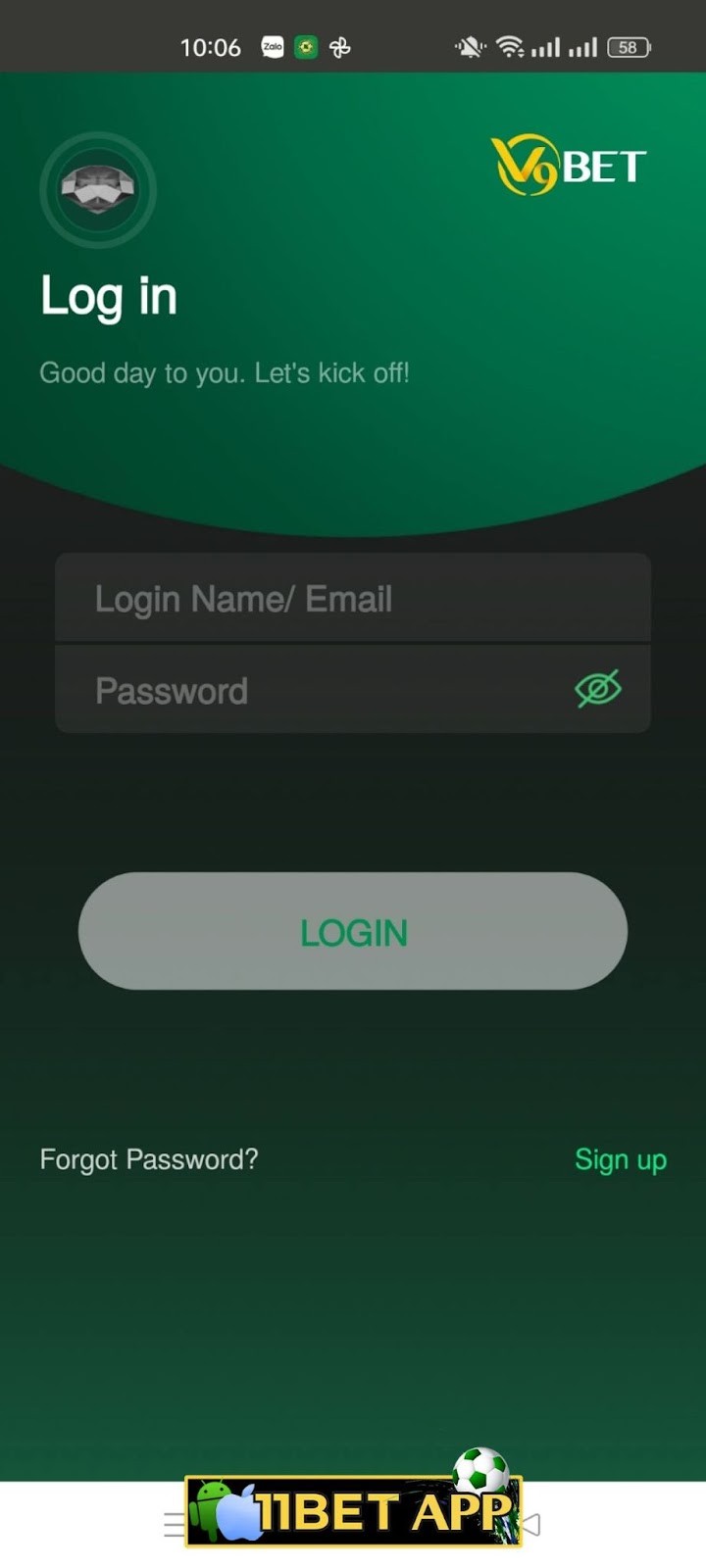Tap the round avatar icon above Log in
Viewport: 706px width, 1568px height.
coord(98,189)
